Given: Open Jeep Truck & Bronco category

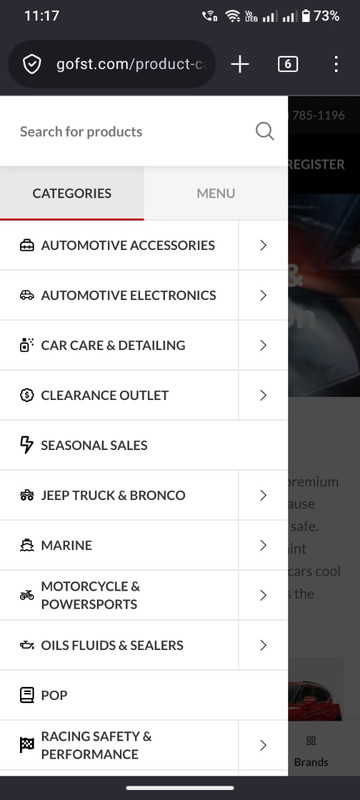Looking at the screenshot, I should pos(119,495).
